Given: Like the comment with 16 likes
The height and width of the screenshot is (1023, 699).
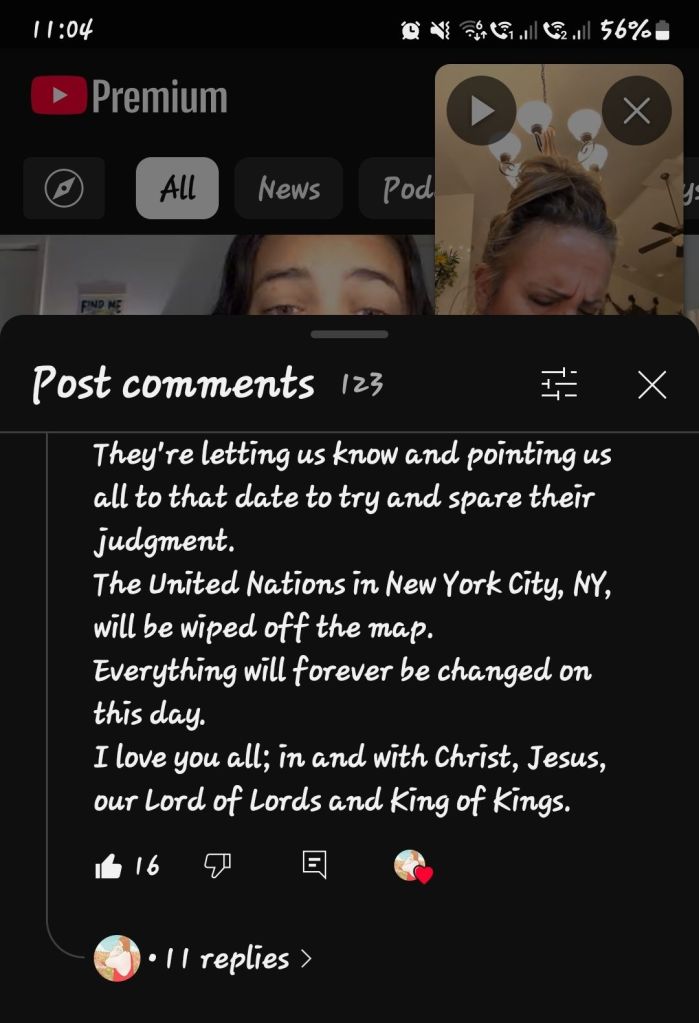Looking at the screenshot, I should pyautogui.click(x=109, y=865).
